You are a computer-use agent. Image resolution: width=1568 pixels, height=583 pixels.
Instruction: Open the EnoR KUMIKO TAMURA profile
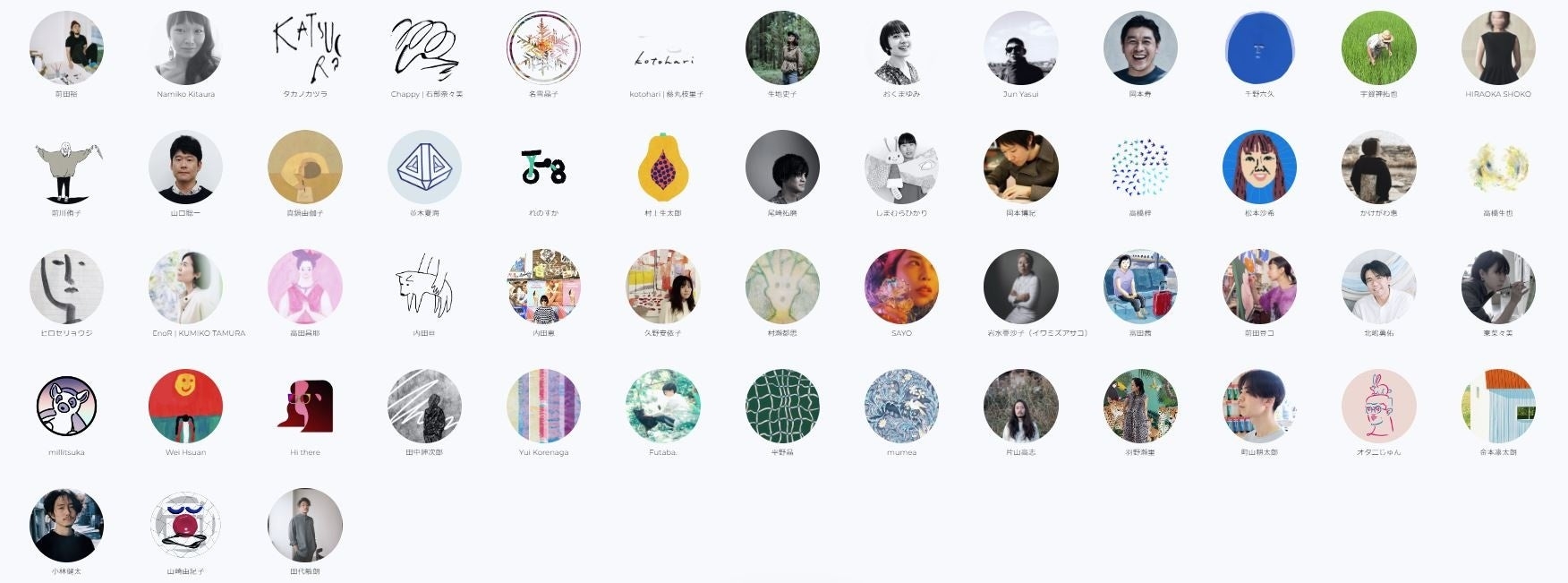point(185,287)
